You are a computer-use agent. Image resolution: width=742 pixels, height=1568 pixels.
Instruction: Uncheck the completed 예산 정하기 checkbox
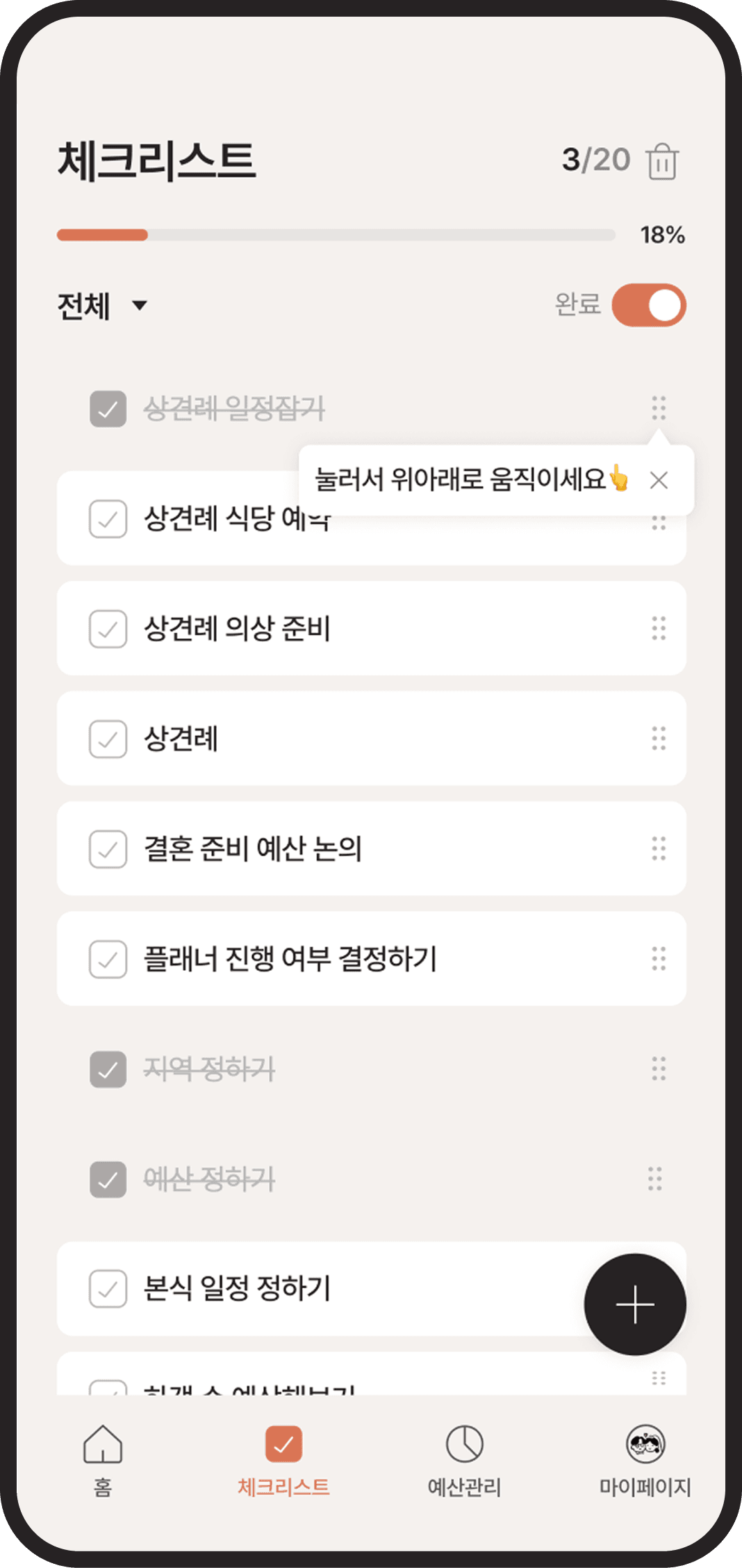click(107, 1178)
